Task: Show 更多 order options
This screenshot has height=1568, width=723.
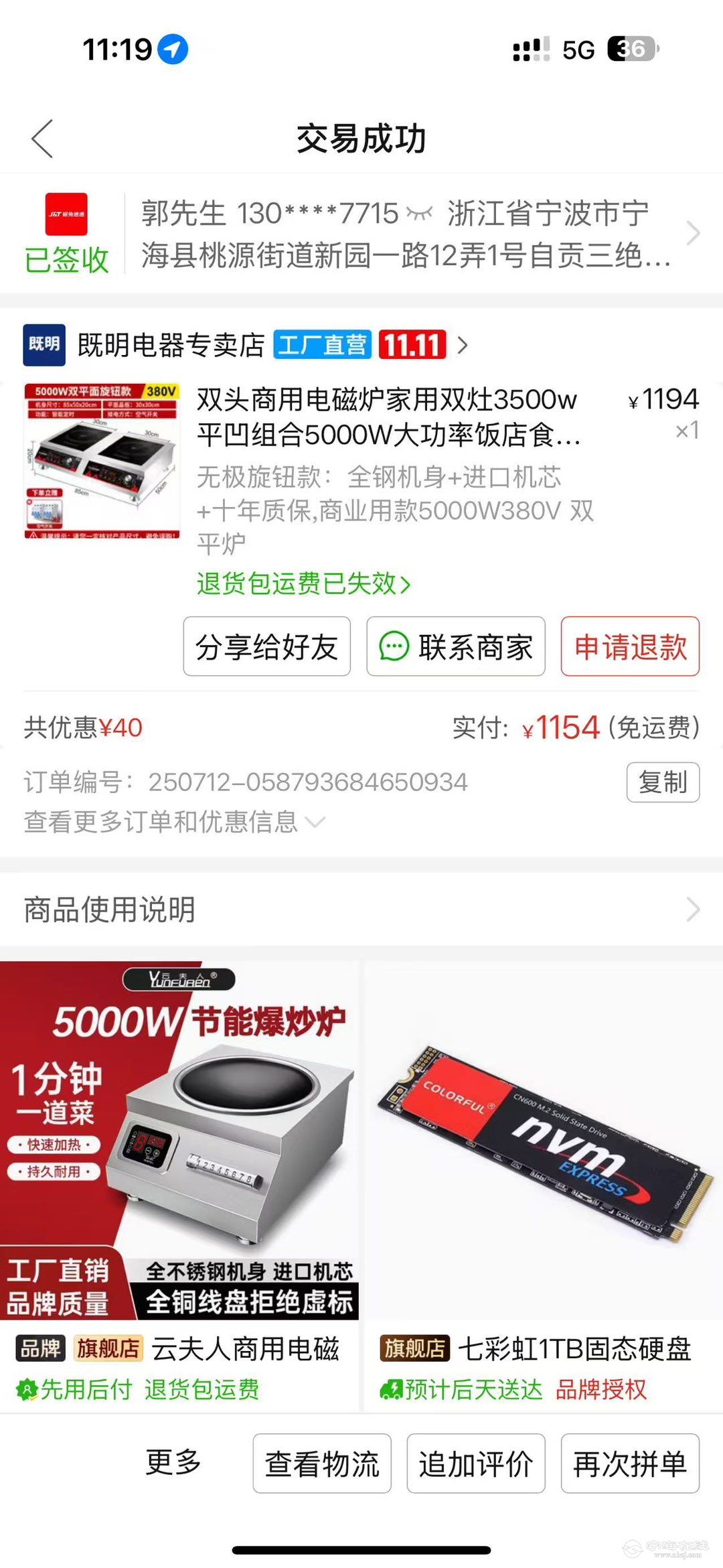Action: (173, 1462)
